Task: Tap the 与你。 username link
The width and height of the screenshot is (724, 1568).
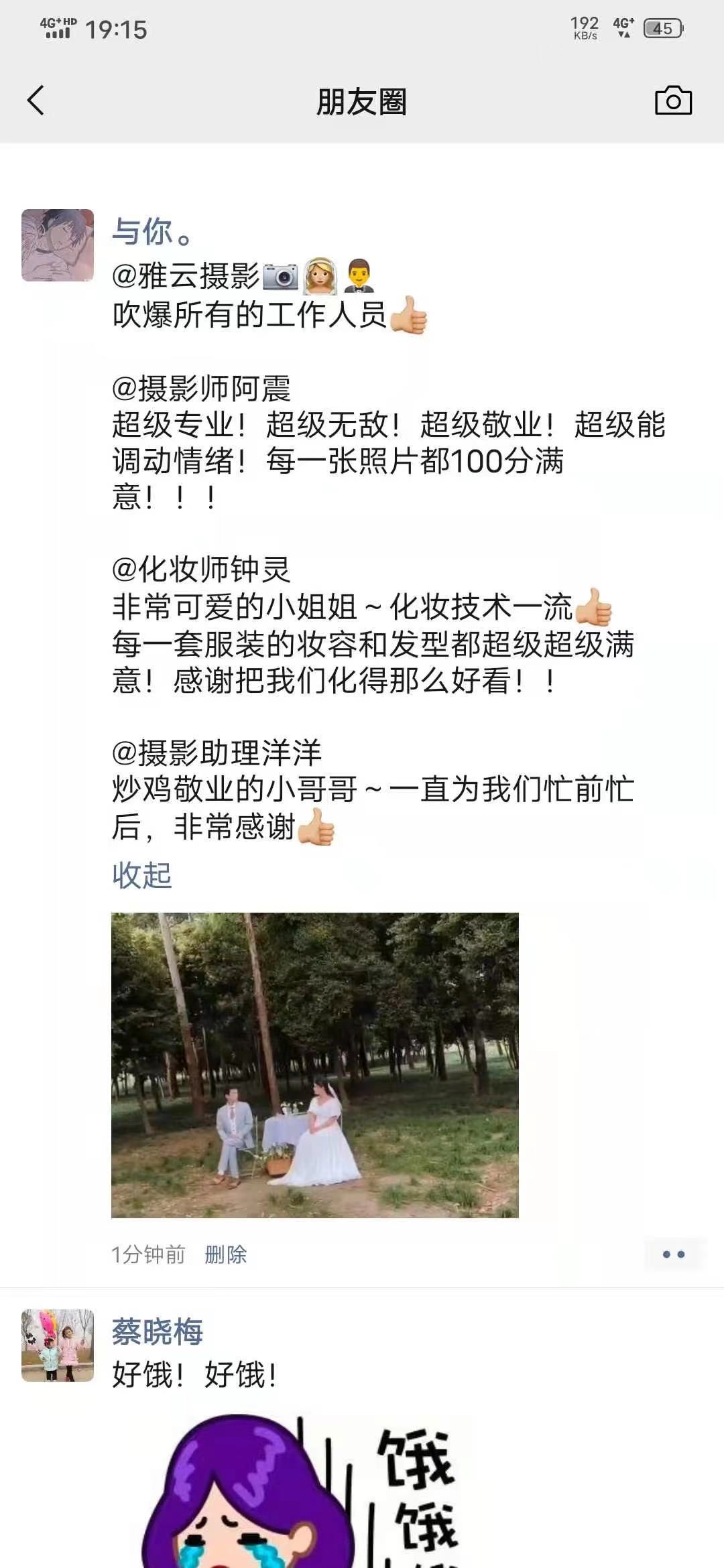Action: point(153,231)
